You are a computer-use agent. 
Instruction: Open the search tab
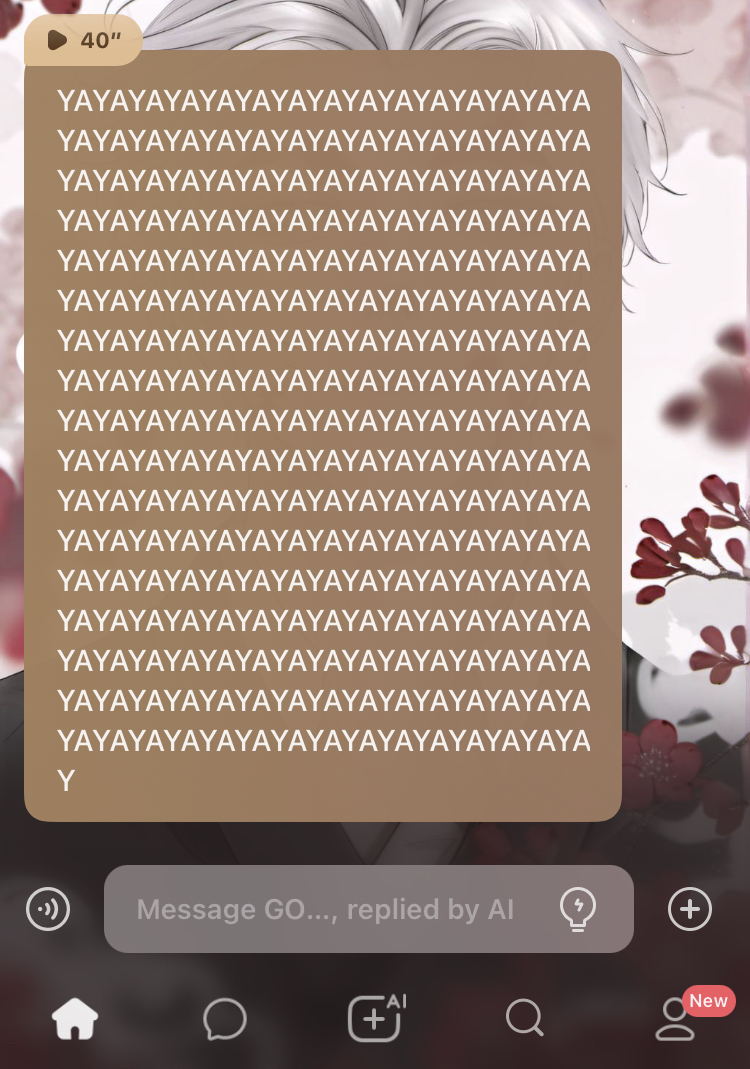point(524,1019)
